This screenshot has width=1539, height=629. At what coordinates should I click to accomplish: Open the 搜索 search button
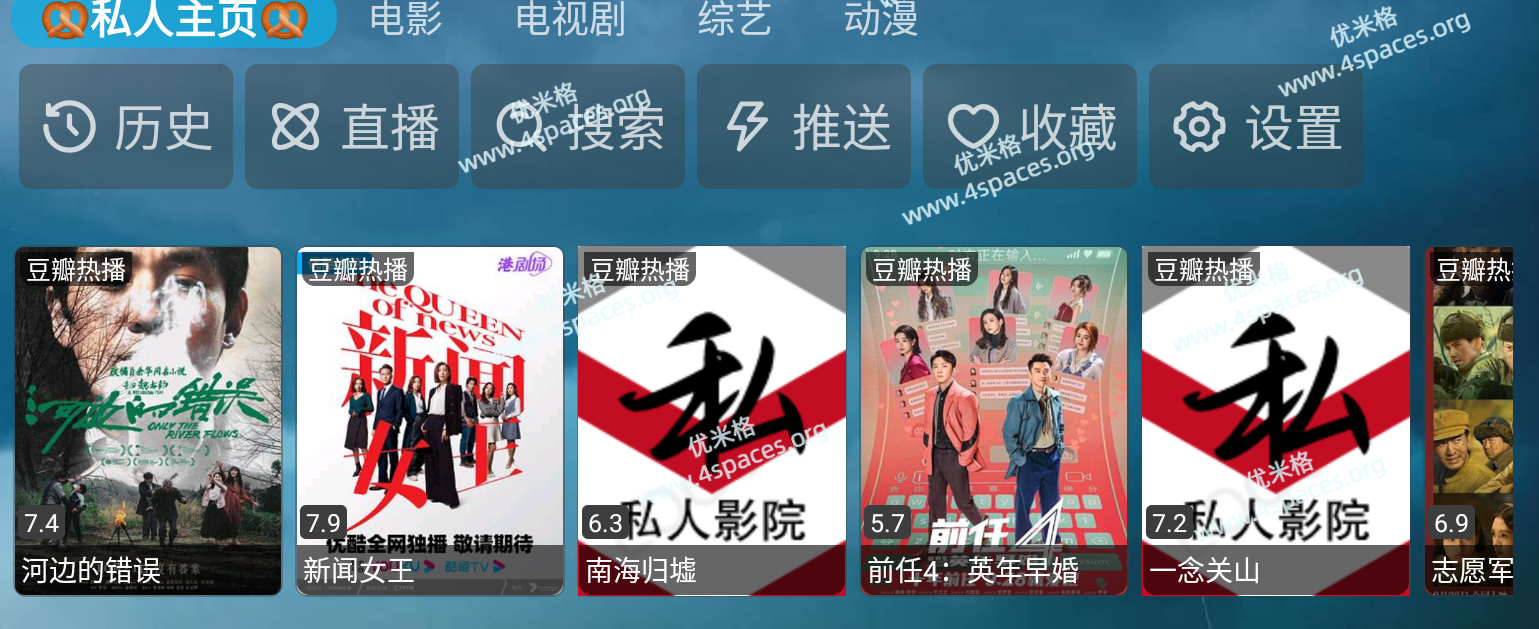coord(578,127)
